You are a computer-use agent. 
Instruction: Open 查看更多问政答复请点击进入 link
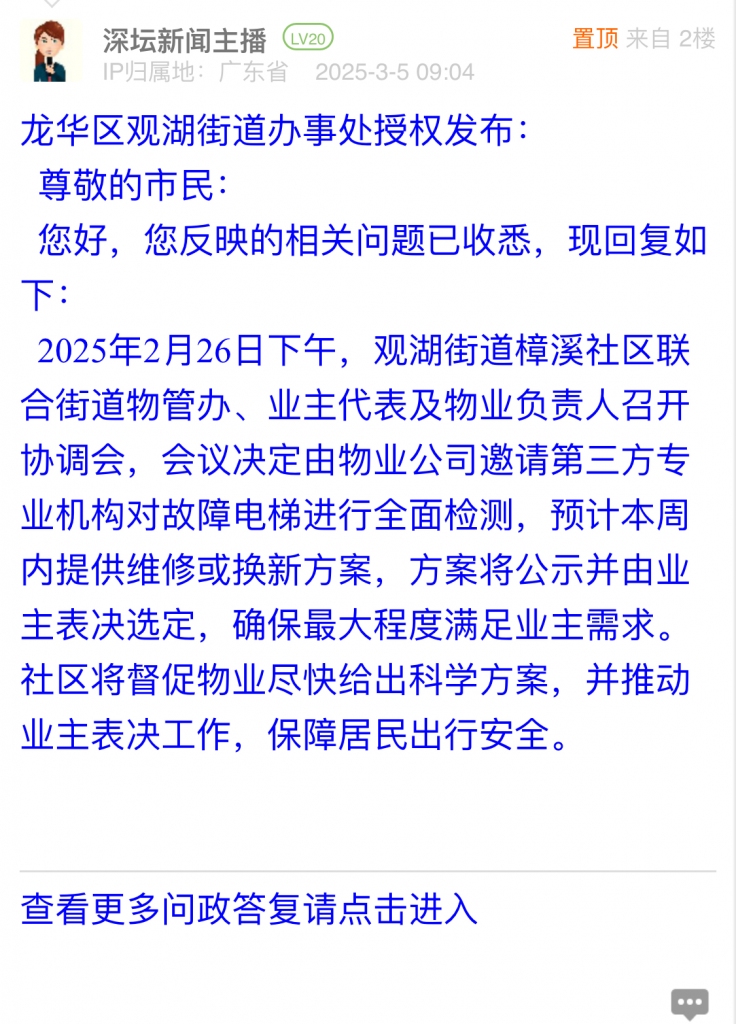click(249, 908)
